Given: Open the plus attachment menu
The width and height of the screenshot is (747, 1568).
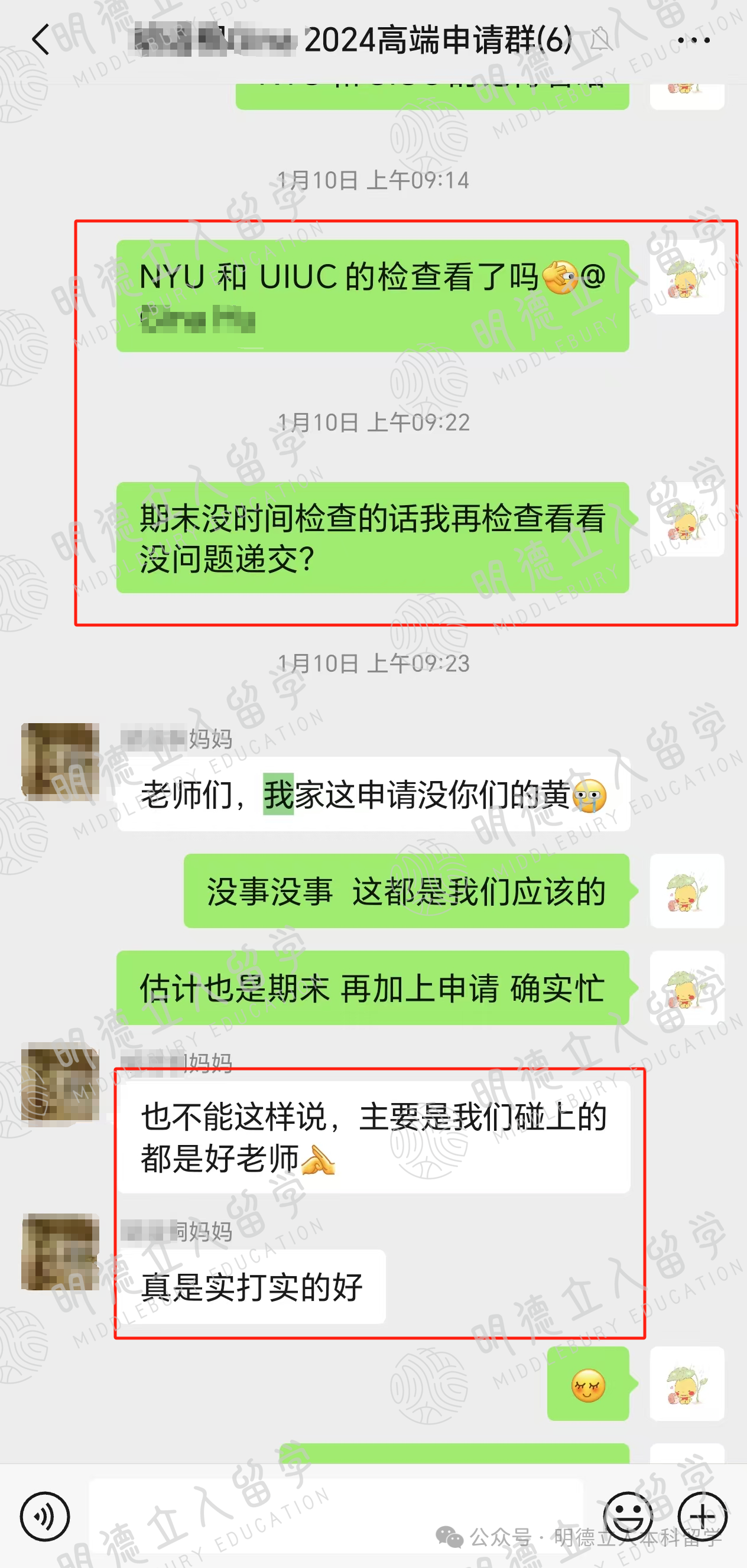Looking at the screenshot, I should (x=703, y=1516).
